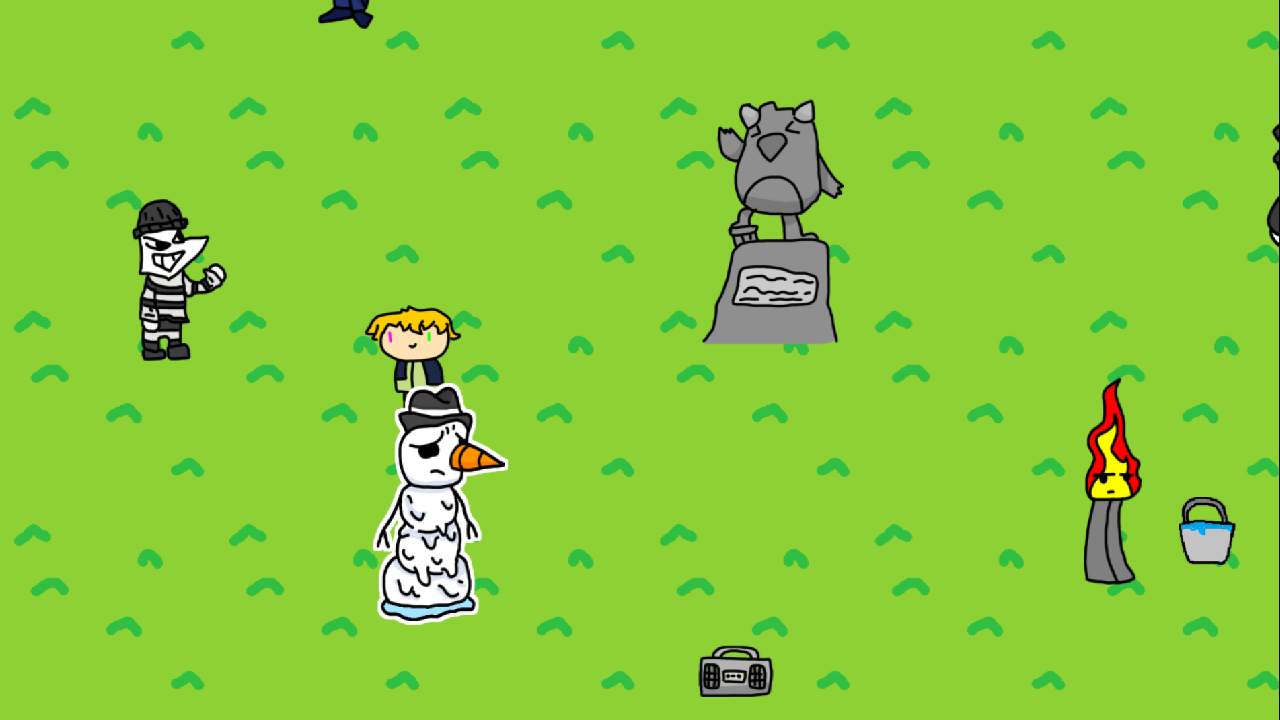Tap the flaming torch character

pyautogui.click(x=1110, y=490)
